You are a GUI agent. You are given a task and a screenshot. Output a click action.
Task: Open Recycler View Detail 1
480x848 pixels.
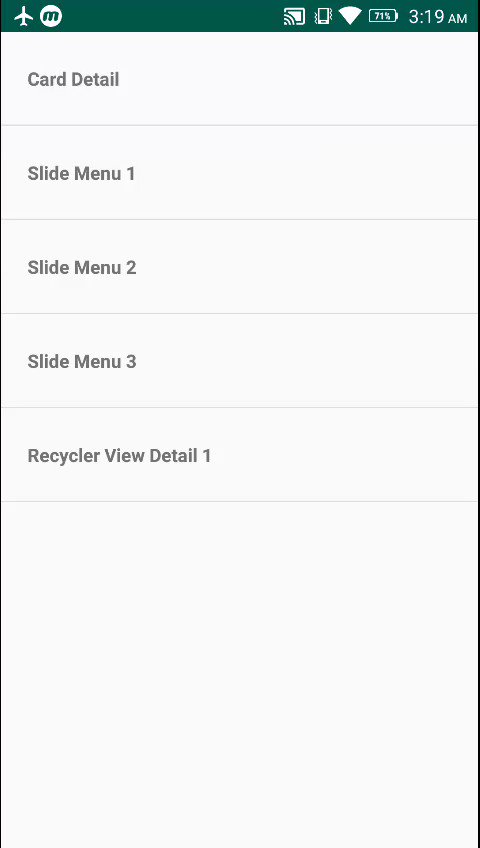point(240,455)
